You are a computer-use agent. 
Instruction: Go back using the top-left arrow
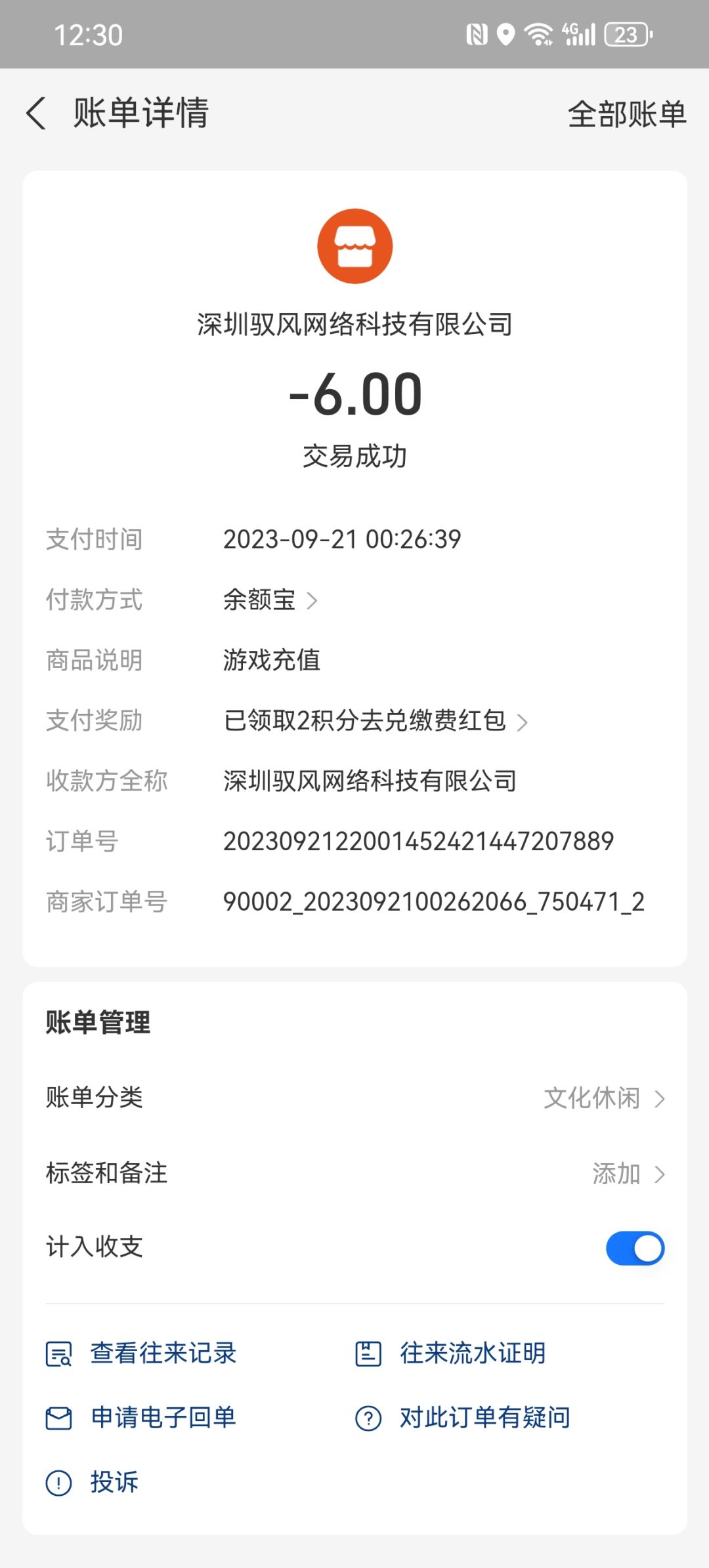click(x=36, y=113)
